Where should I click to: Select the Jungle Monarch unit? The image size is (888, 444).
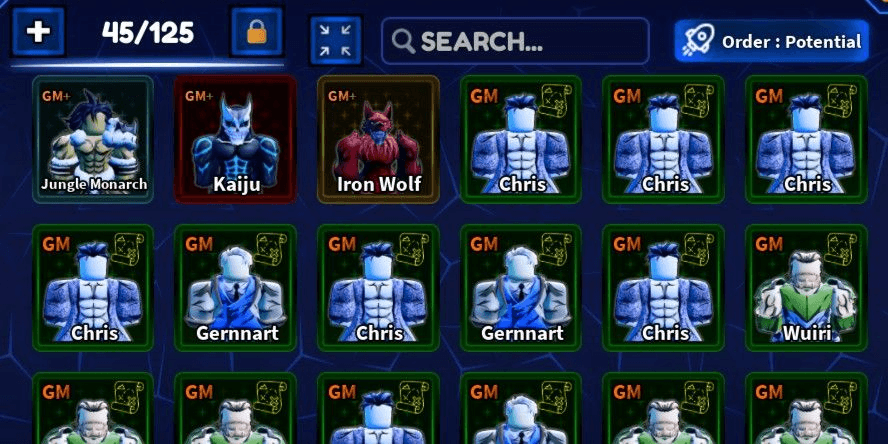tap(93, 139)
